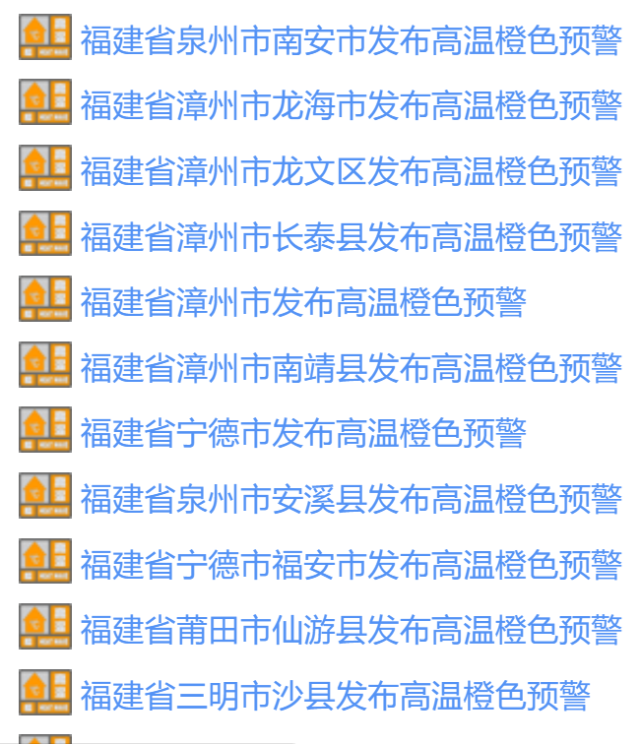Open 漳州市龙海市 高温橙色预警 alert
Screen dimensions: 641x744
pos(350,106)
